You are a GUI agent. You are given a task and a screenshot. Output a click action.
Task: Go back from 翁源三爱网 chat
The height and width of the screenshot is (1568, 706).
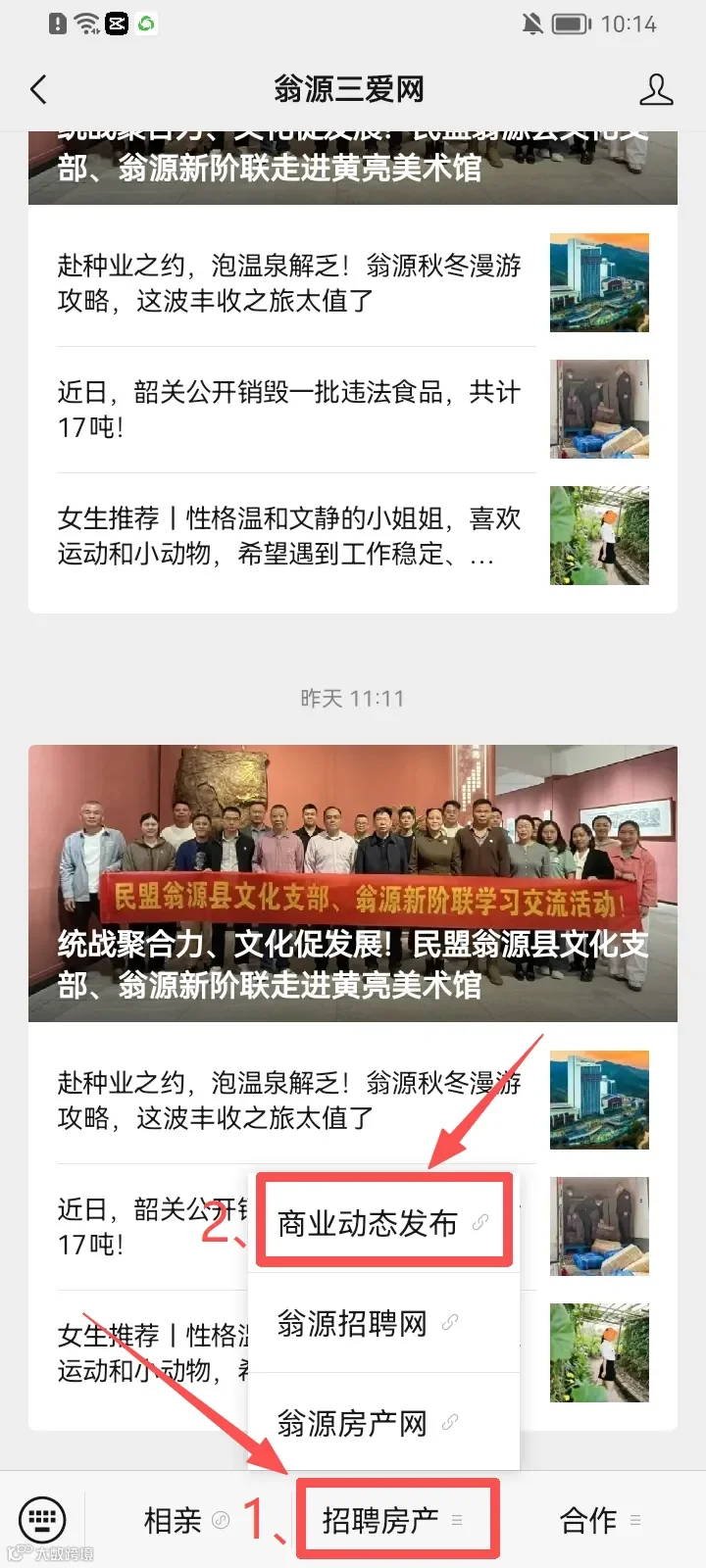(x=39, y=90)
